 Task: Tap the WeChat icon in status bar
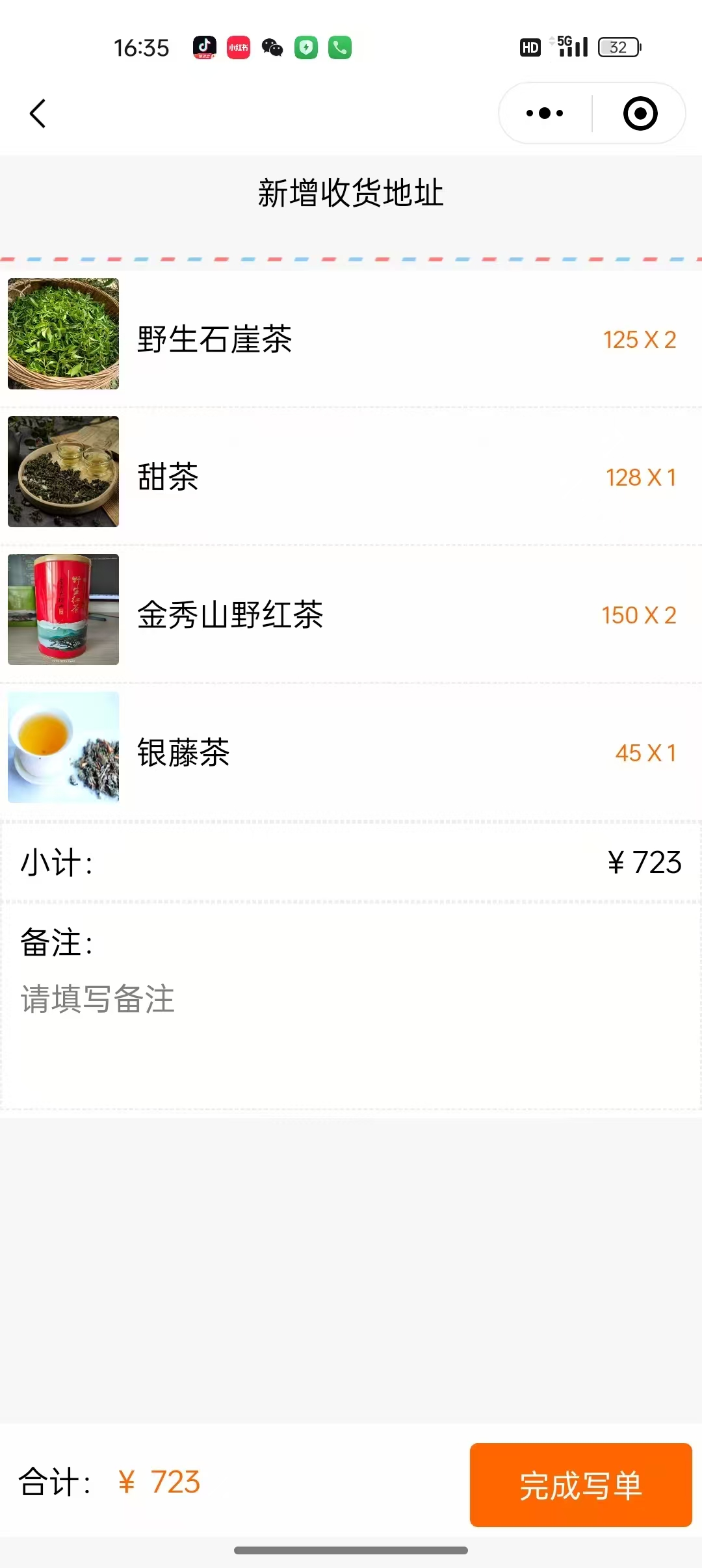(271, 47)
